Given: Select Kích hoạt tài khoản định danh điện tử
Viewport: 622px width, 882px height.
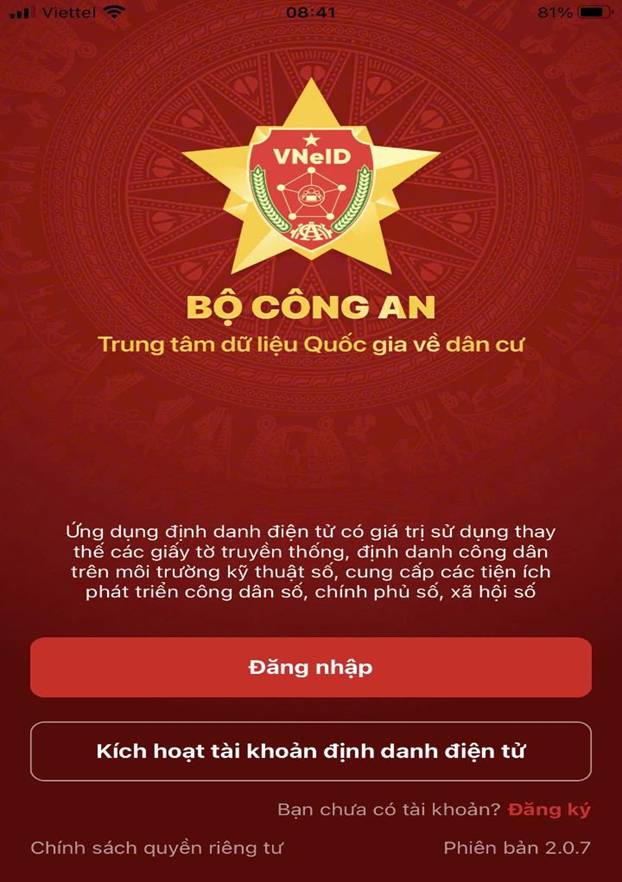Looking at the screenshot, I should pyautogui.click(x=310, y=751).
